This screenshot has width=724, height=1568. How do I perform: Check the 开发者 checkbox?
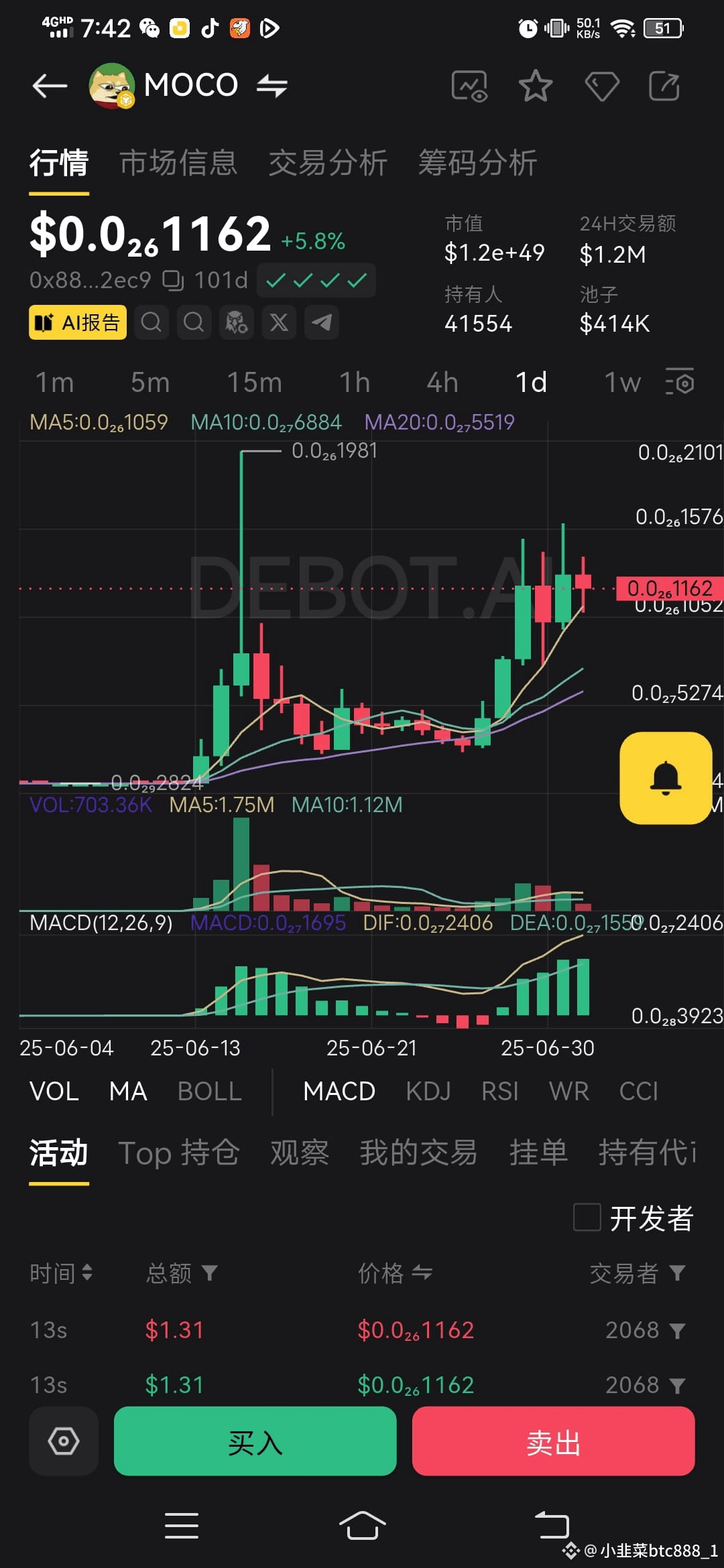[x=587, y=1217]
